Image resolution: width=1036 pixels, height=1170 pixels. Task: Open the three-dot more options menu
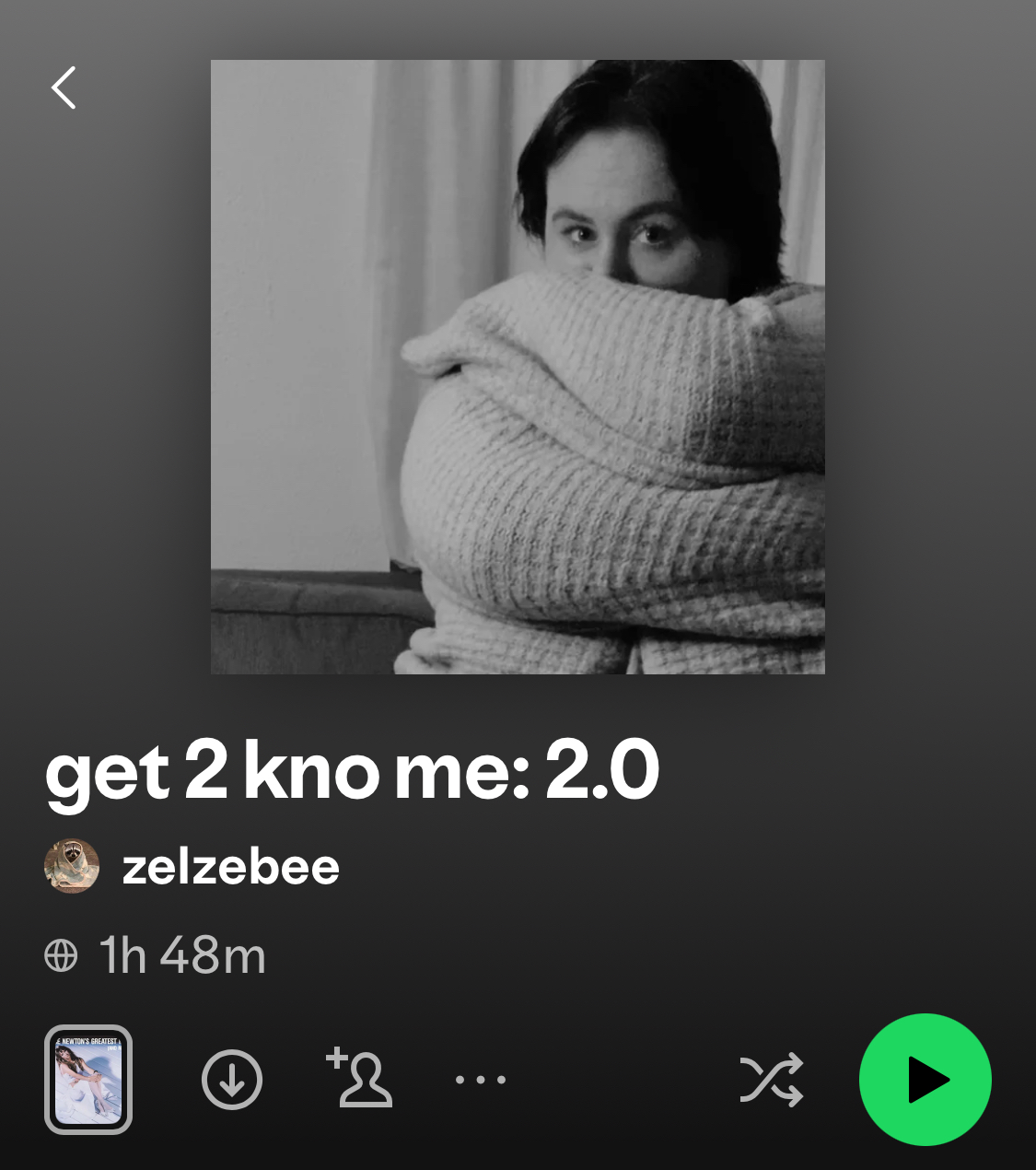[481, 1080]
